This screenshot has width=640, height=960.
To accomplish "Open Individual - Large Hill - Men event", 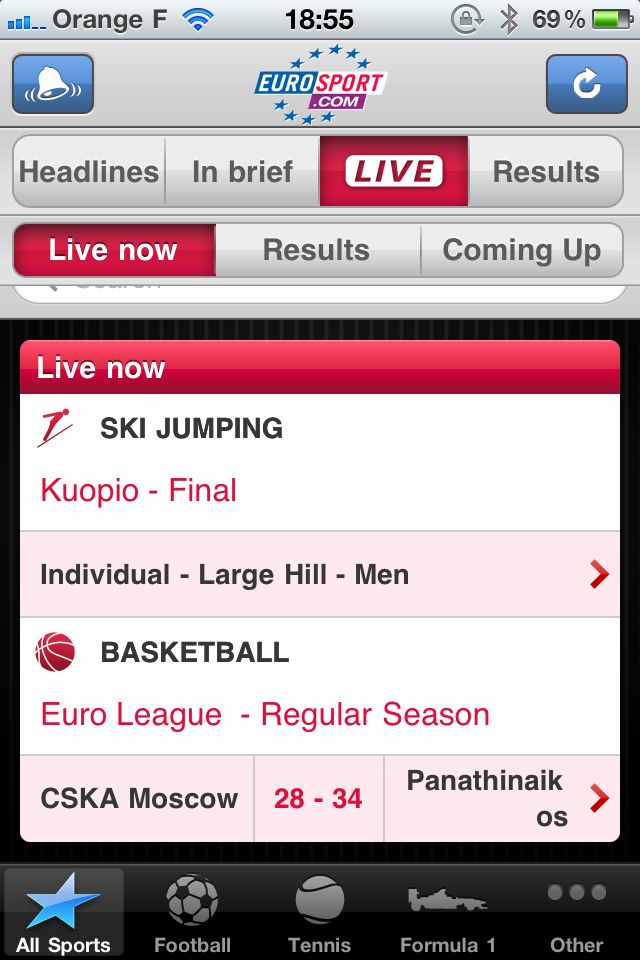I will (320, 575).
